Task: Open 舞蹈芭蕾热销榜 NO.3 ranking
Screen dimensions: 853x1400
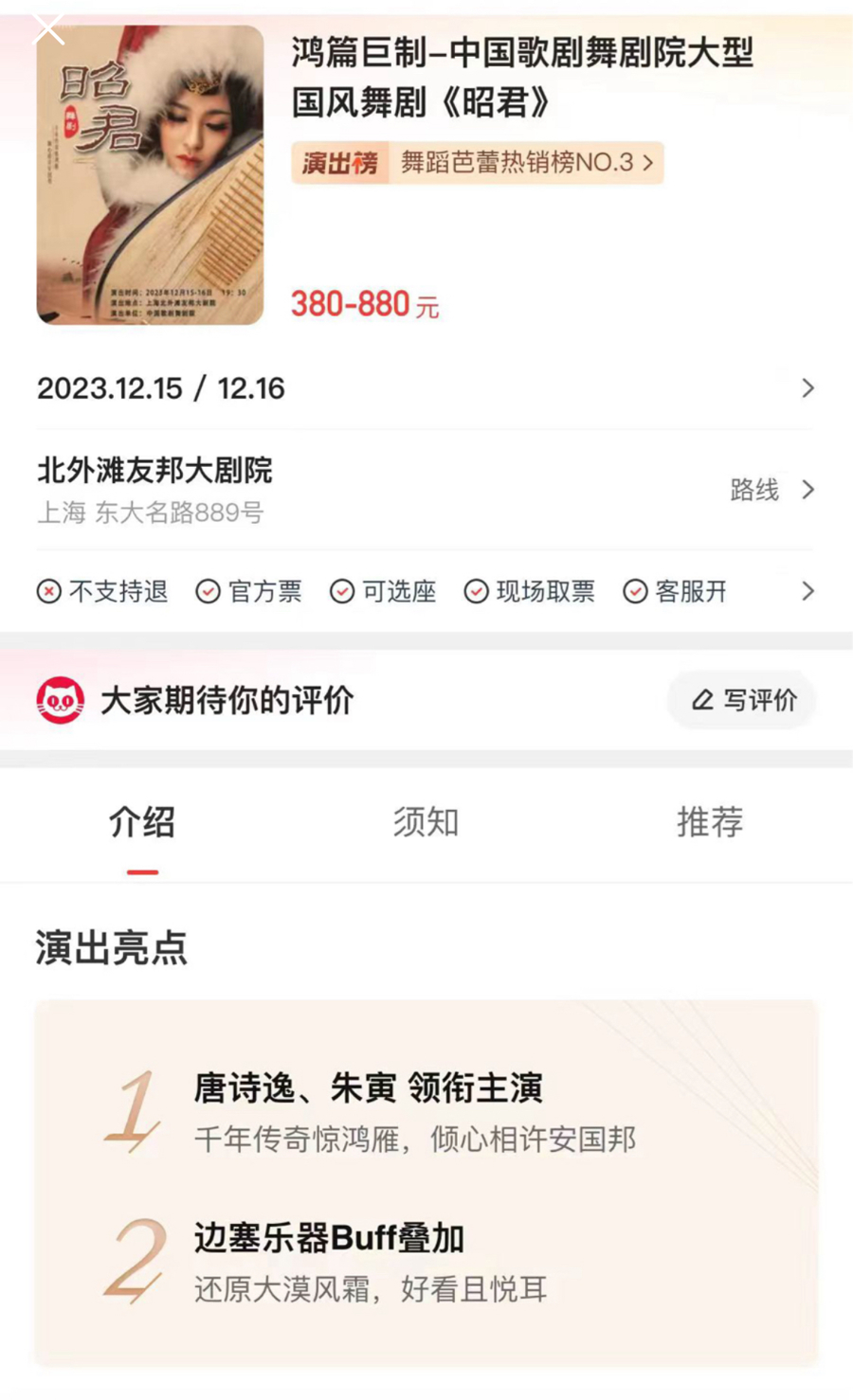Action: tap(478, 163)
